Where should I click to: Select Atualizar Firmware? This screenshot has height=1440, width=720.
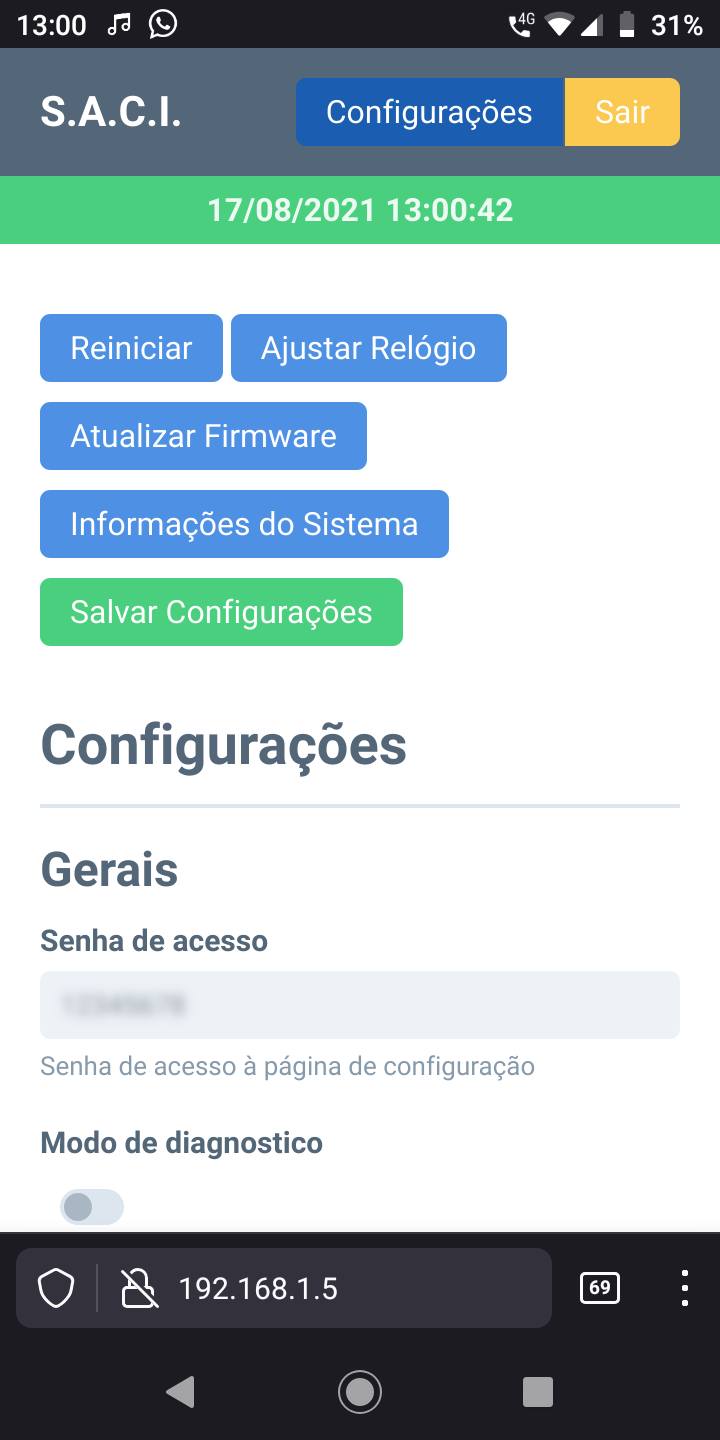pos(203,436)
